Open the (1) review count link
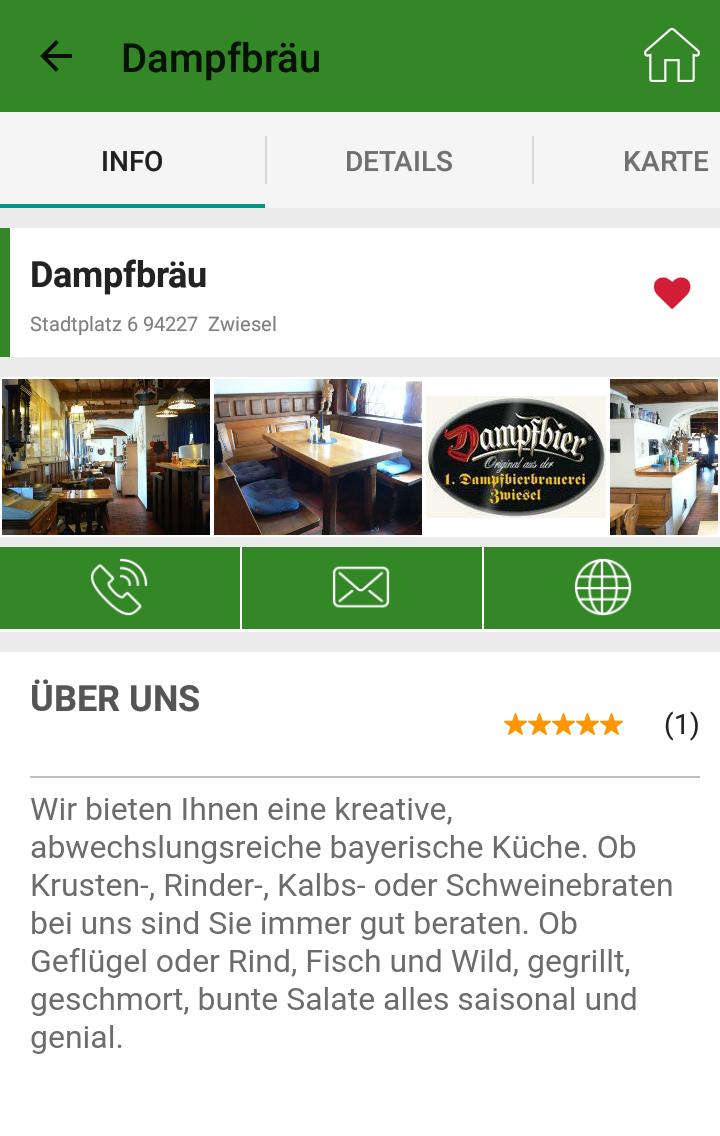 pos(681,726)
